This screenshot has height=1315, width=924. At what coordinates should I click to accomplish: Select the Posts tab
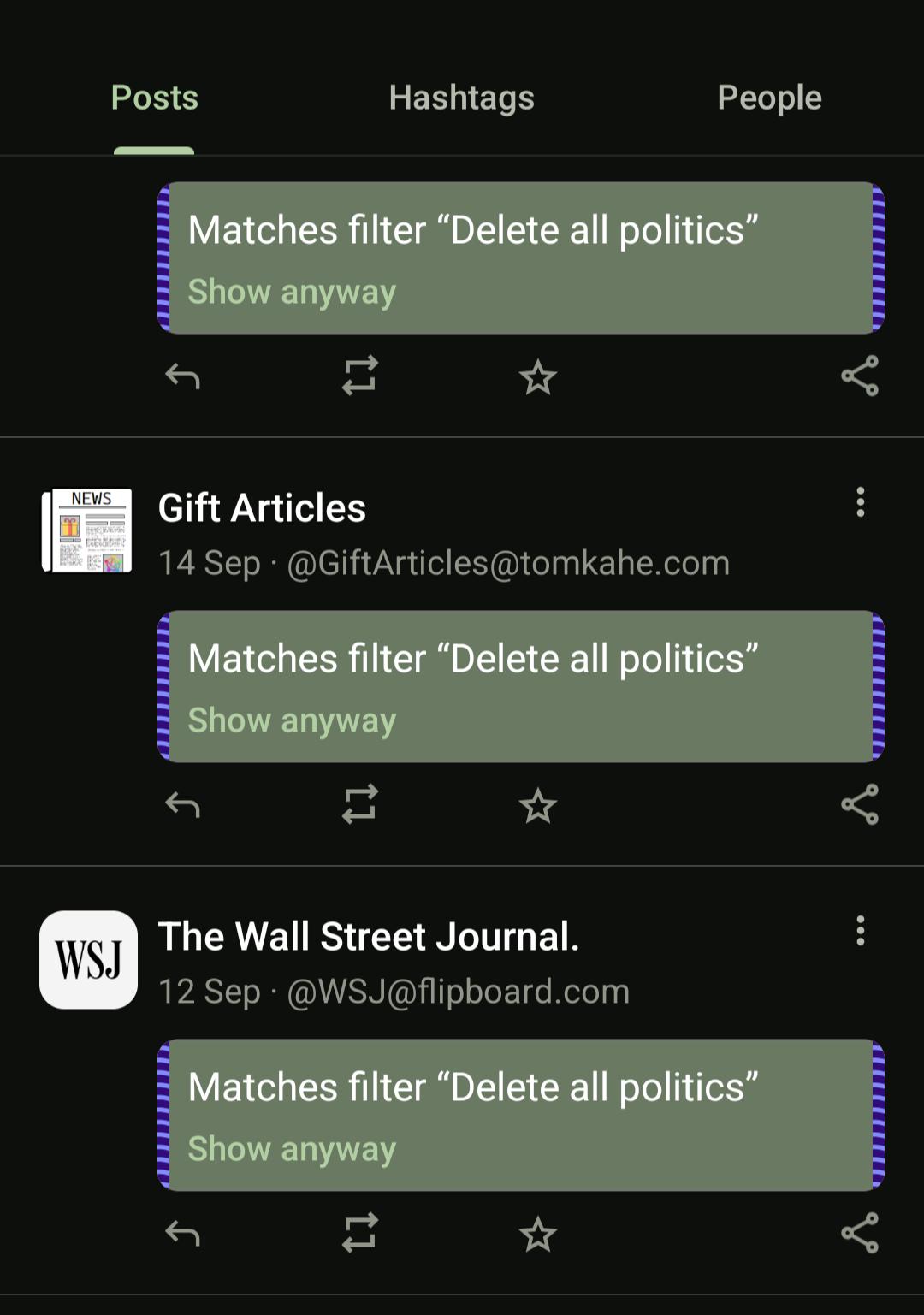point(154,98)
